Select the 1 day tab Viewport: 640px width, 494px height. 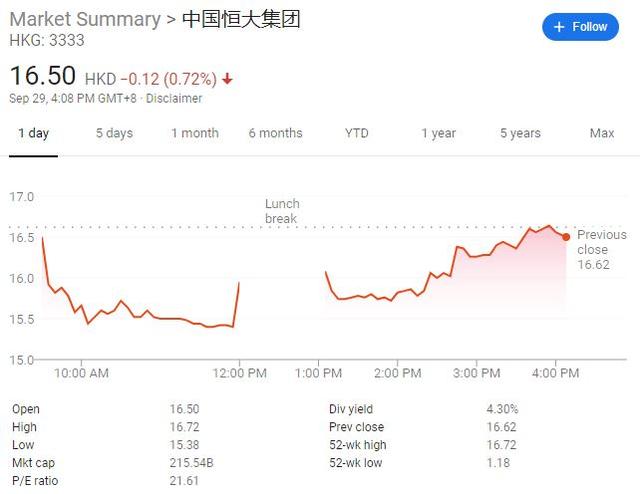(x=33, y=133)
